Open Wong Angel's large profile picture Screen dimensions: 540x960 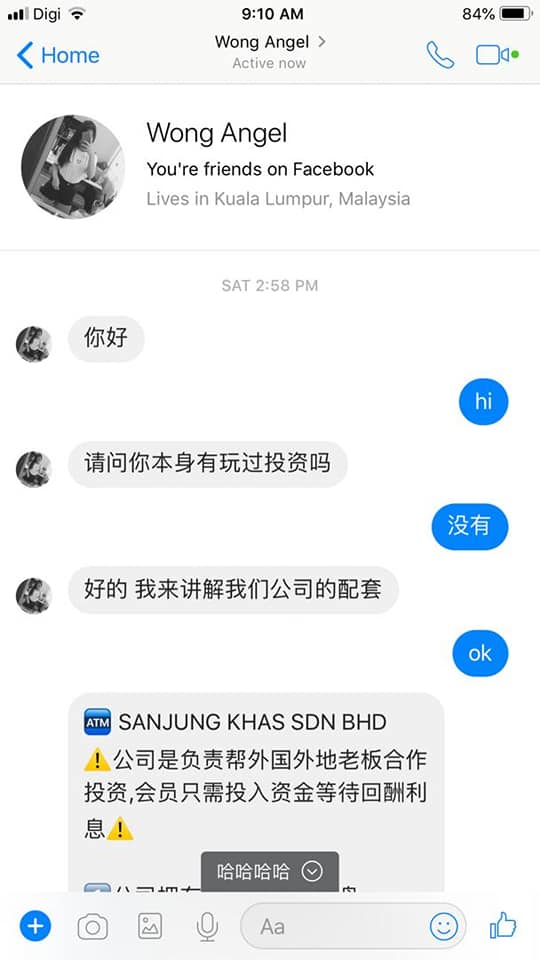tap(73, 167)
